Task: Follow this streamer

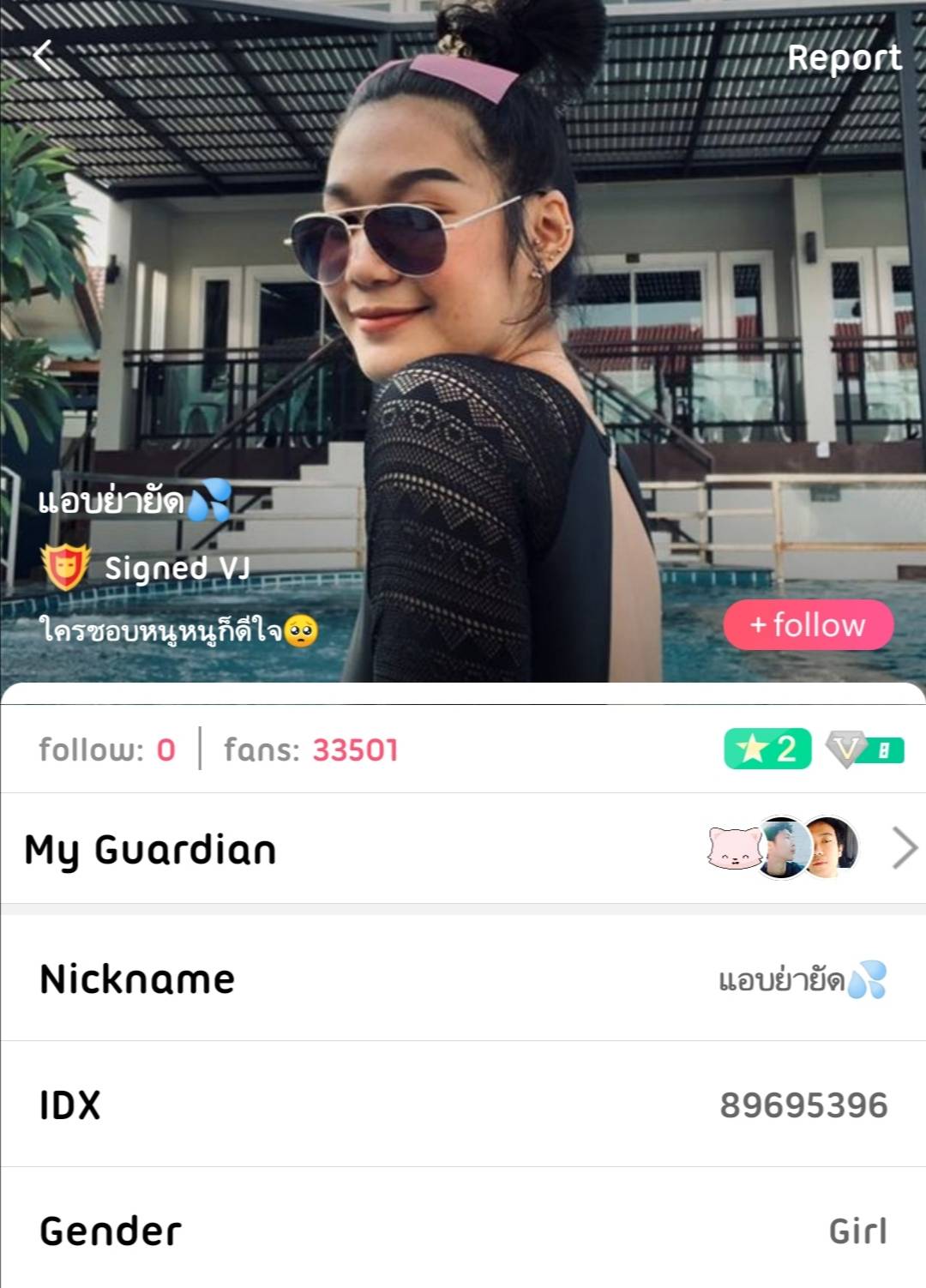Action: [808, 624]
